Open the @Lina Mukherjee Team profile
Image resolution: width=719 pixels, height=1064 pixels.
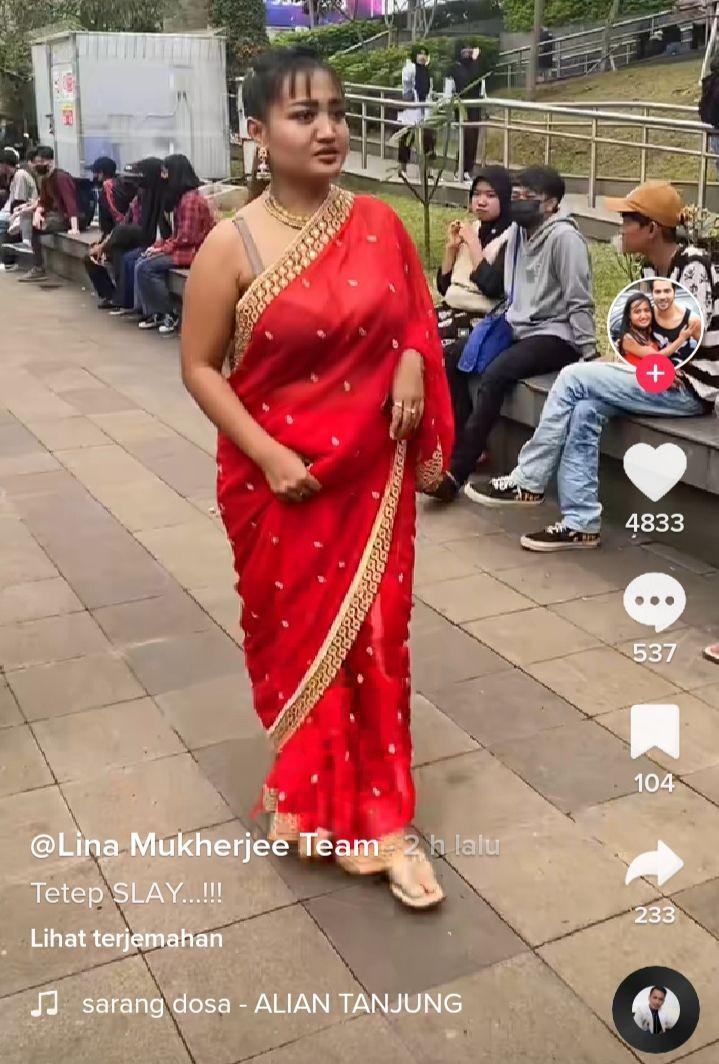(x=205, y=846)
